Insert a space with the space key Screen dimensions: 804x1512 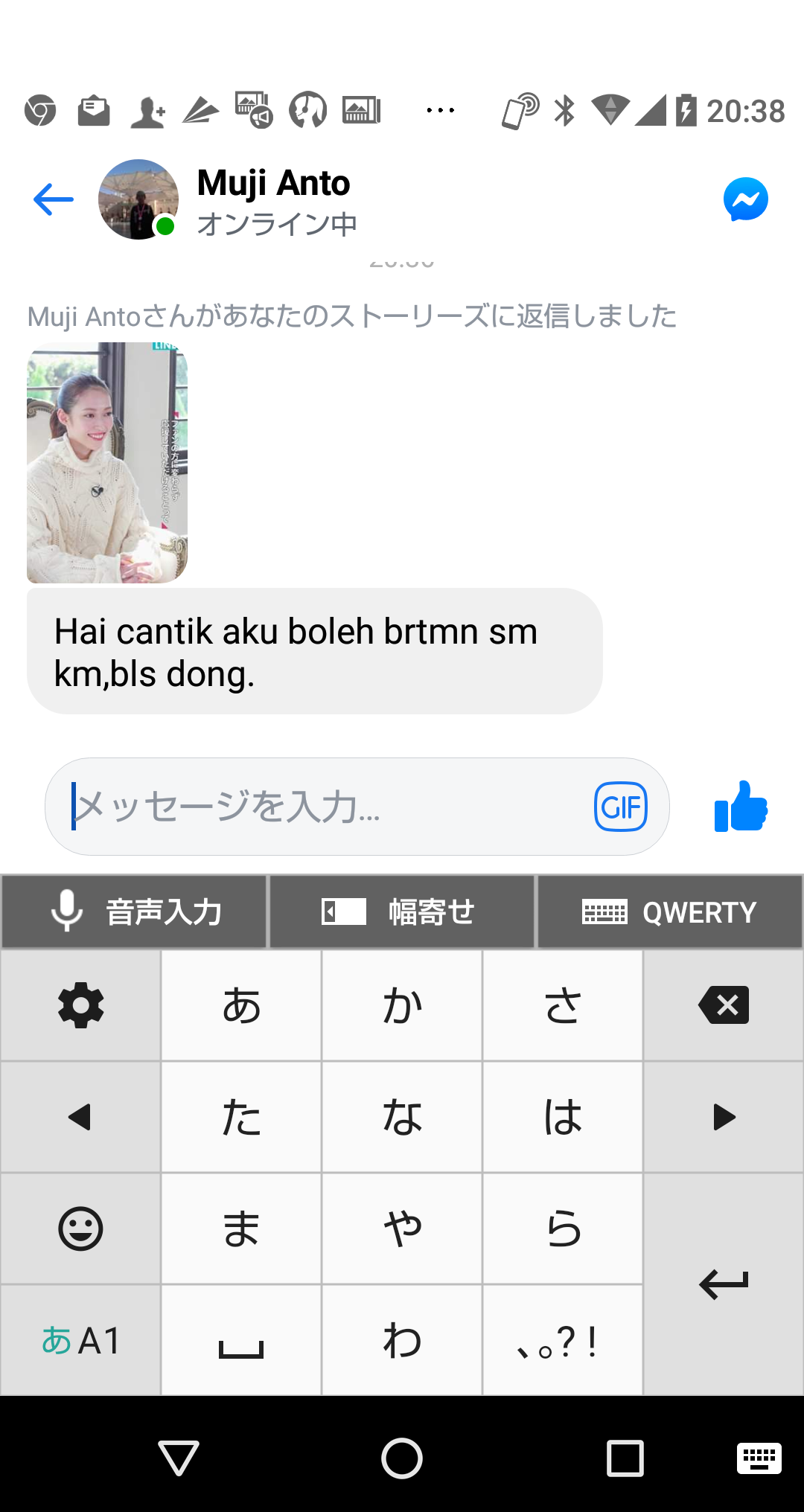click(x=241, y=1340)
